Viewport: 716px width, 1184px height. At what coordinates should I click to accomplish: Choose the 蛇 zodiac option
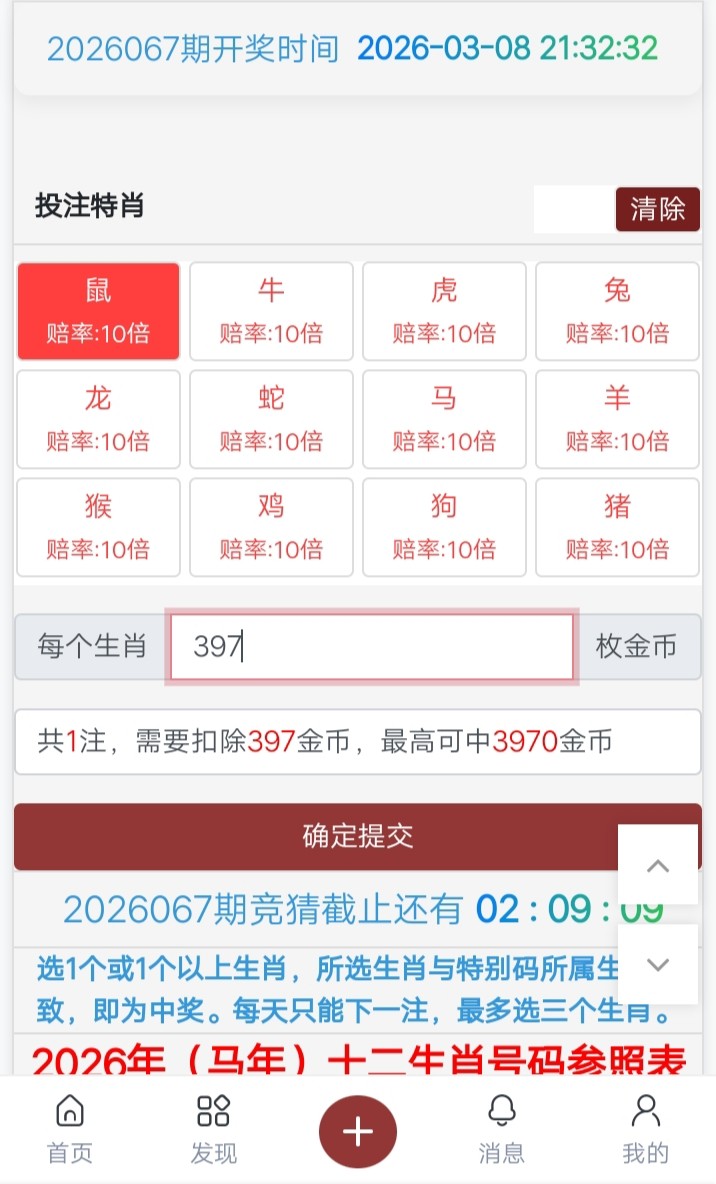[x=271, y=419]
